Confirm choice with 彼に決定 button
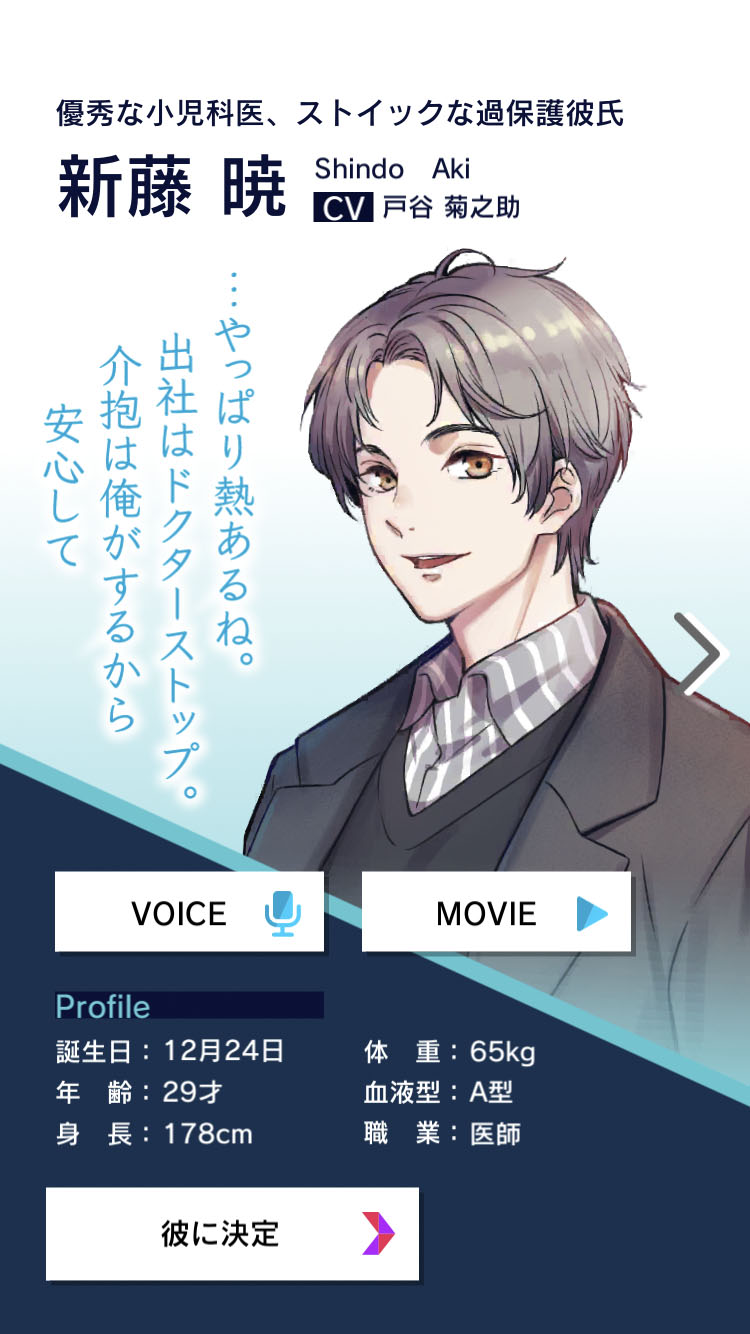 pyautogui.click(x=232, y=1233)
